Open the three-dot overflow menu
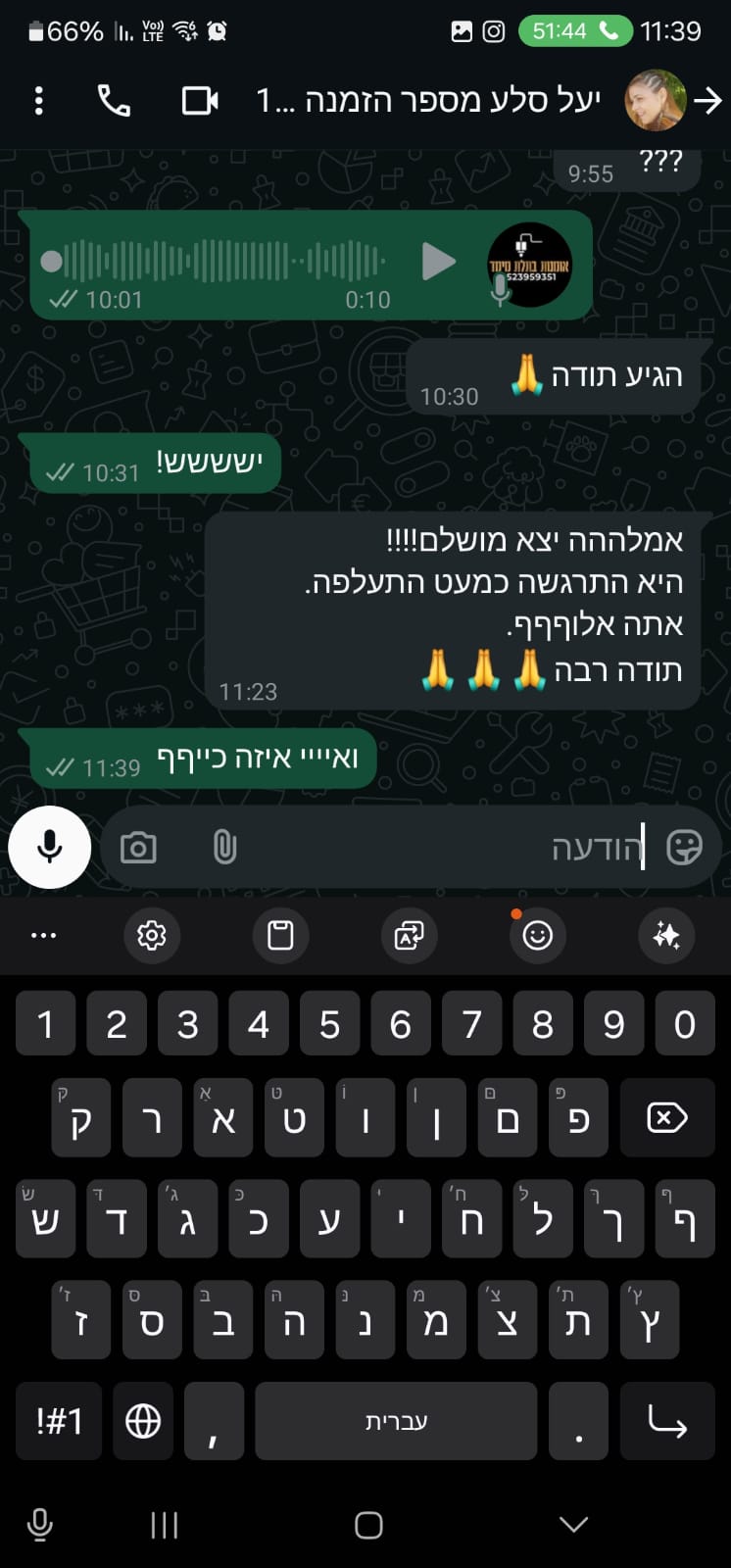731x1568 pixels. click(38, 101)
